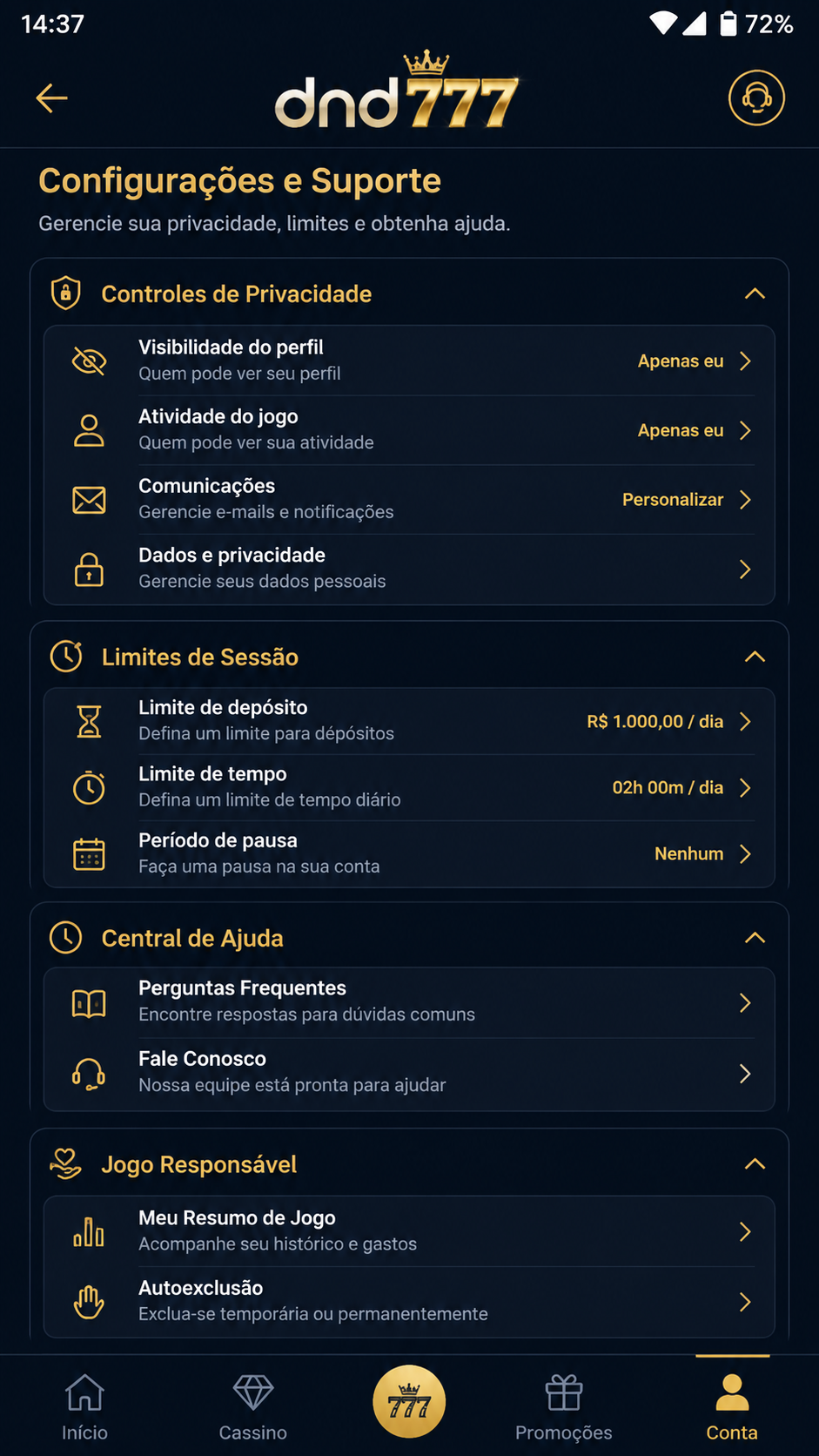
Task: Open Período de pausa option
Action: click(409, 853)
